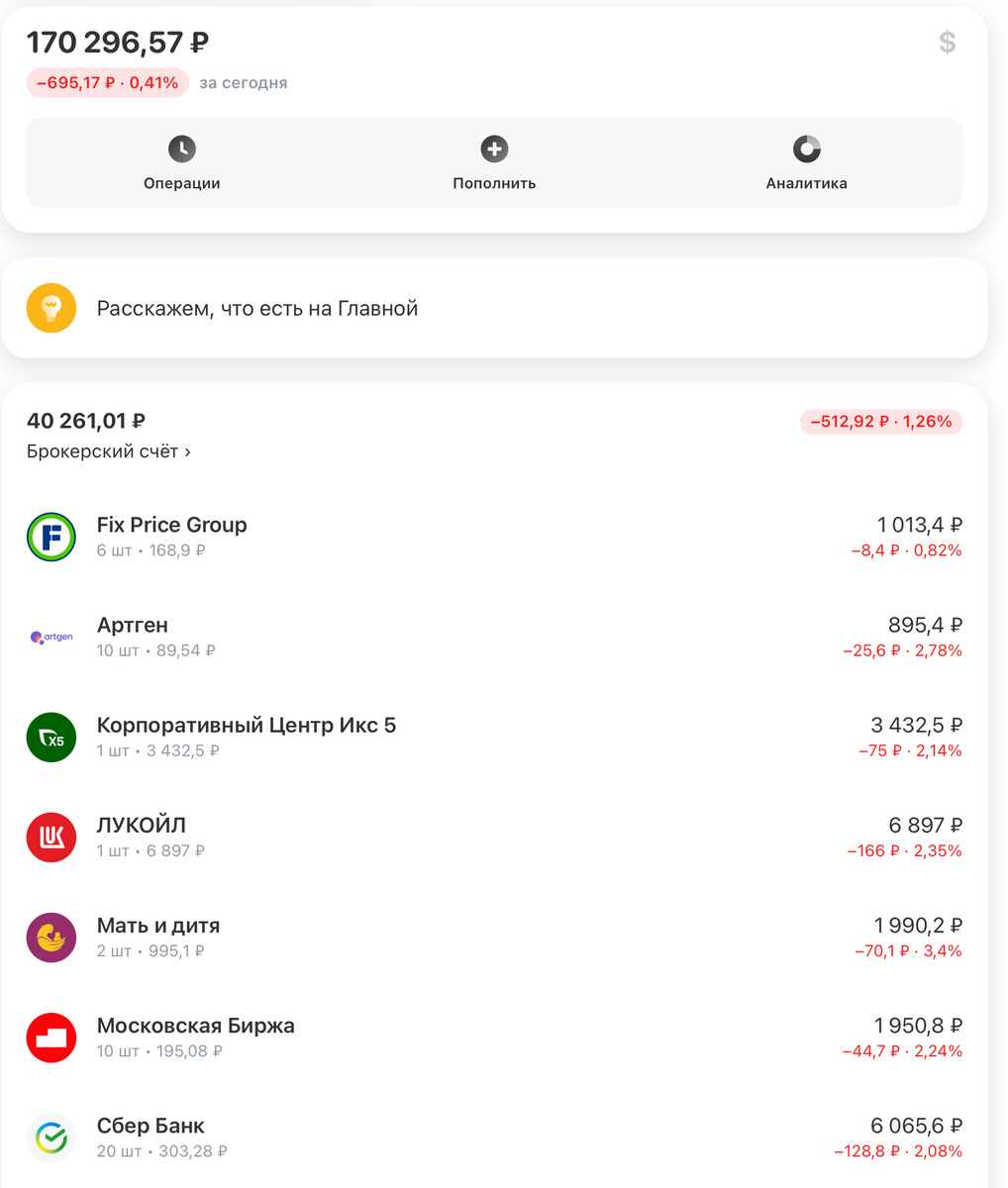Expand Брокерский счёт via its chevron
1008x1188 pixels.
tap(188, 450)
